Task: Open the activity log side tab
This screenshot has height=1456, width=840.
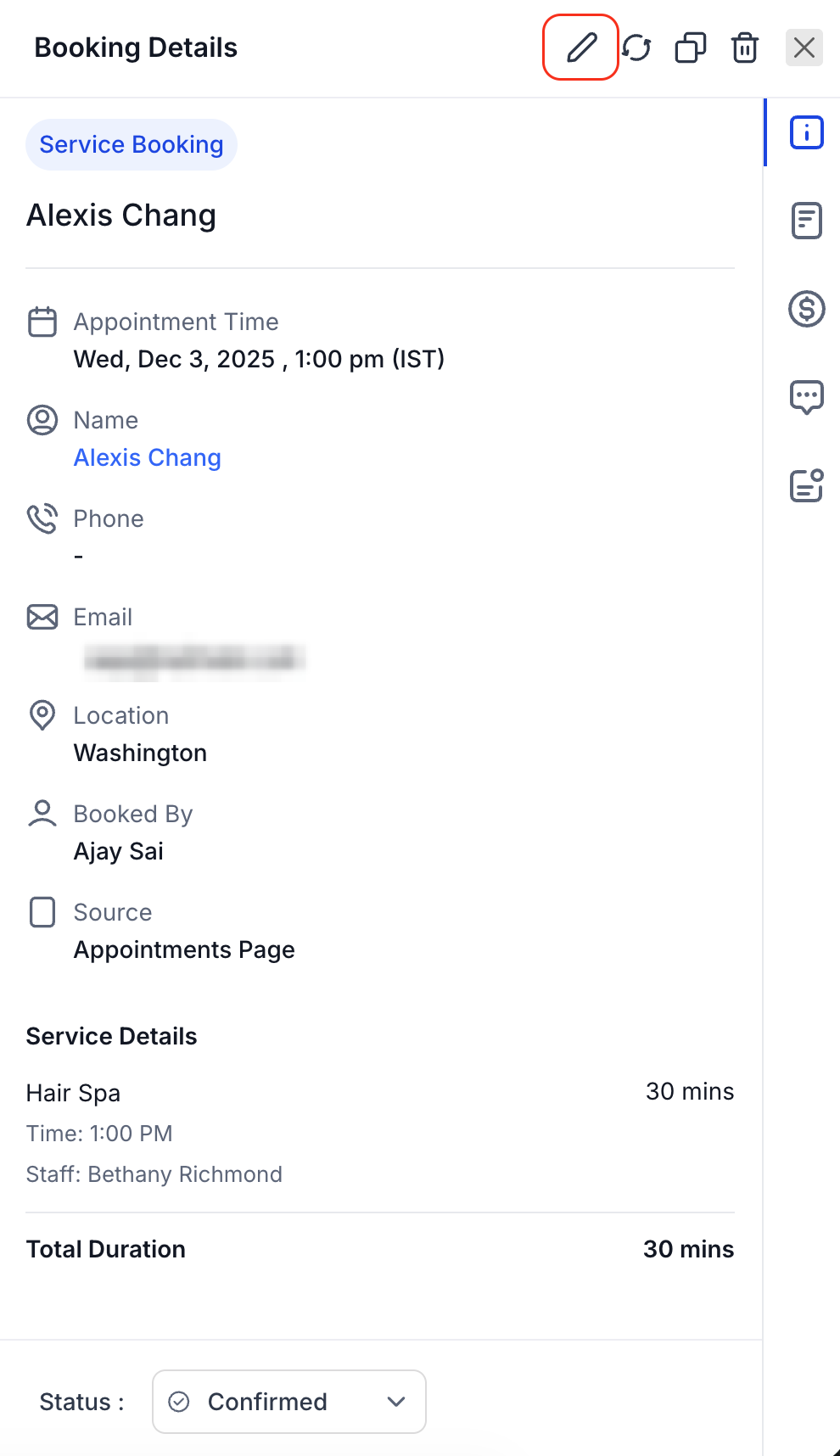Action: click(806, 485)
